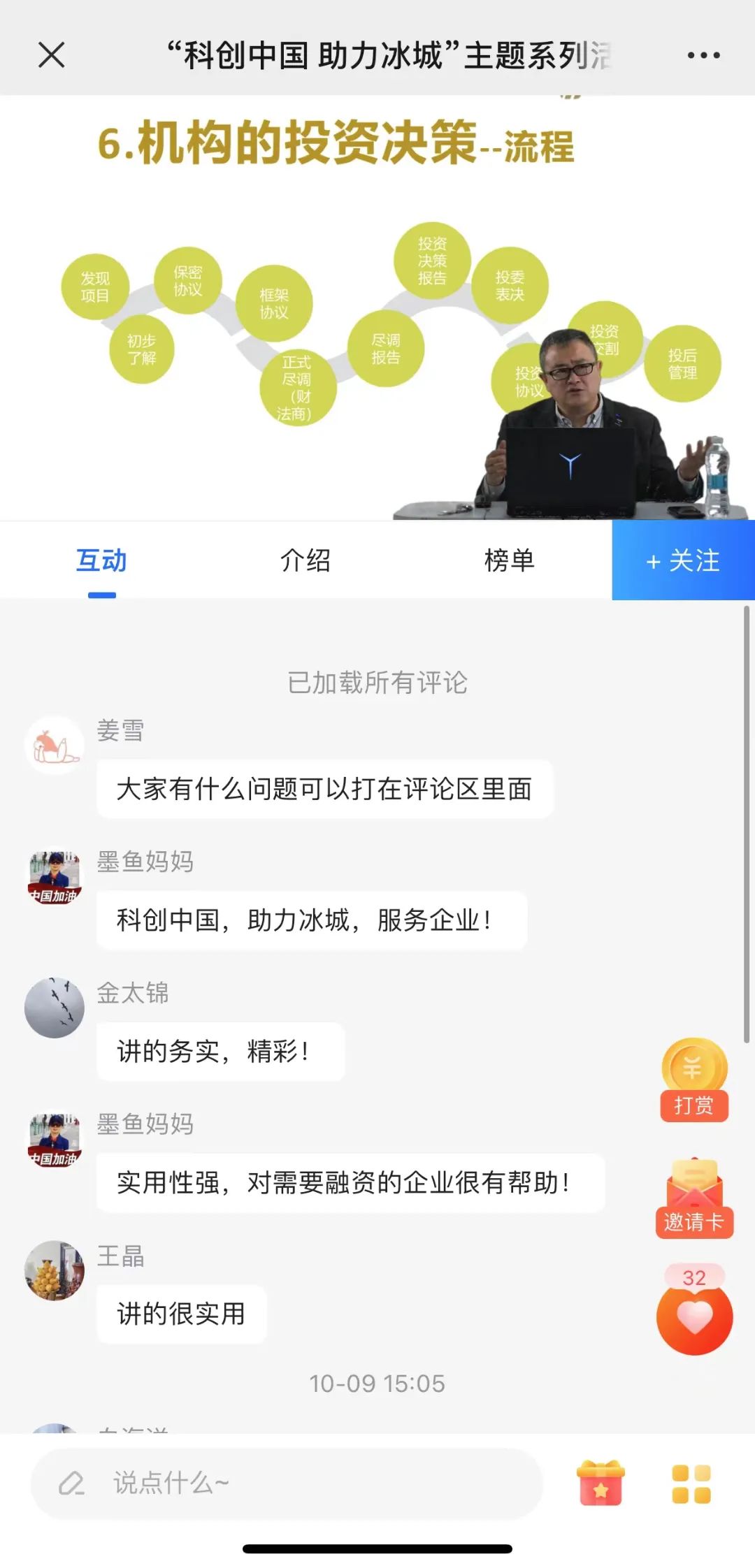Switch to the 榜单 tab
Screen dimensions: 755x1568
(x=510, y=560)
